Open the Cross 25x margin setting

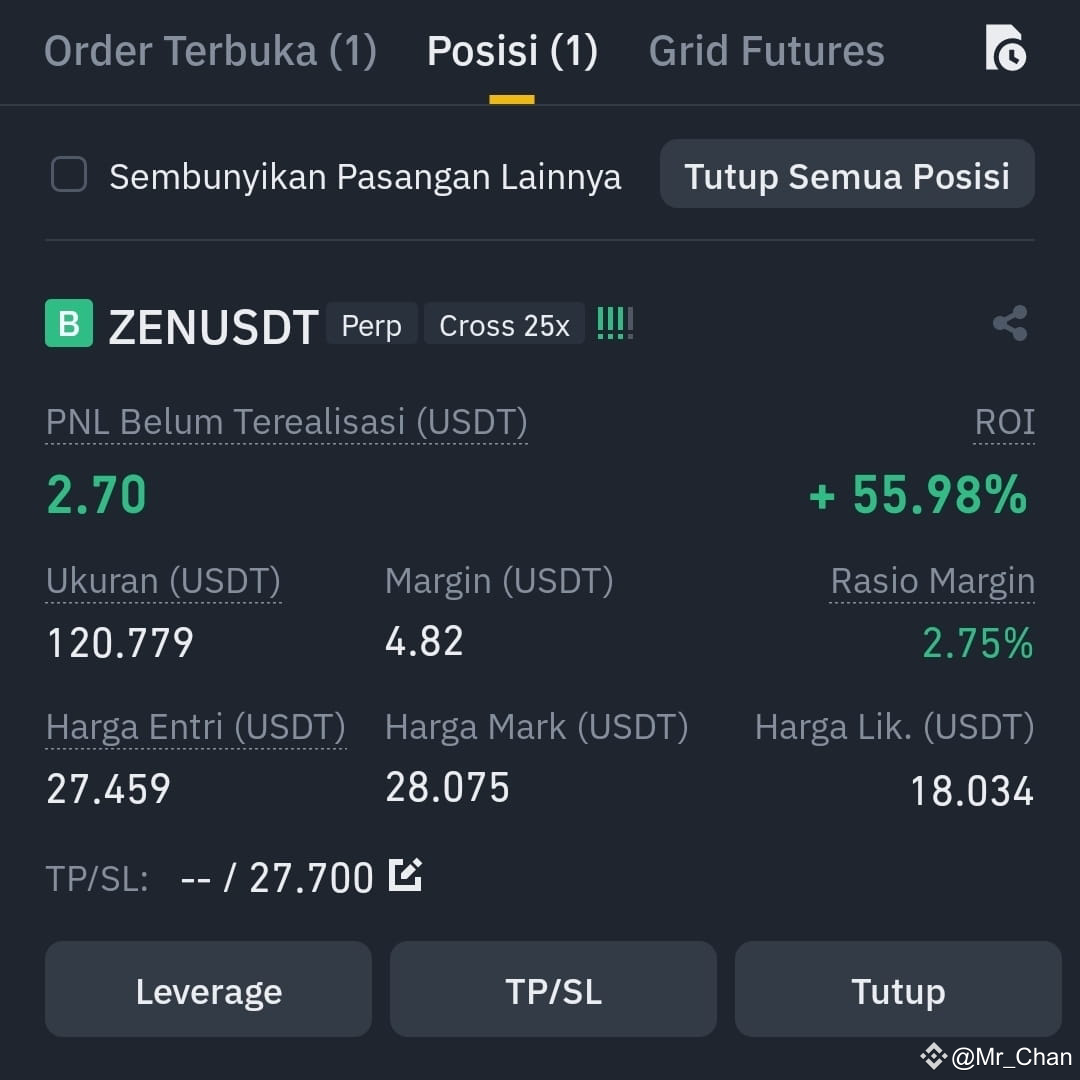pyautogui.click(x=504, y=324)
